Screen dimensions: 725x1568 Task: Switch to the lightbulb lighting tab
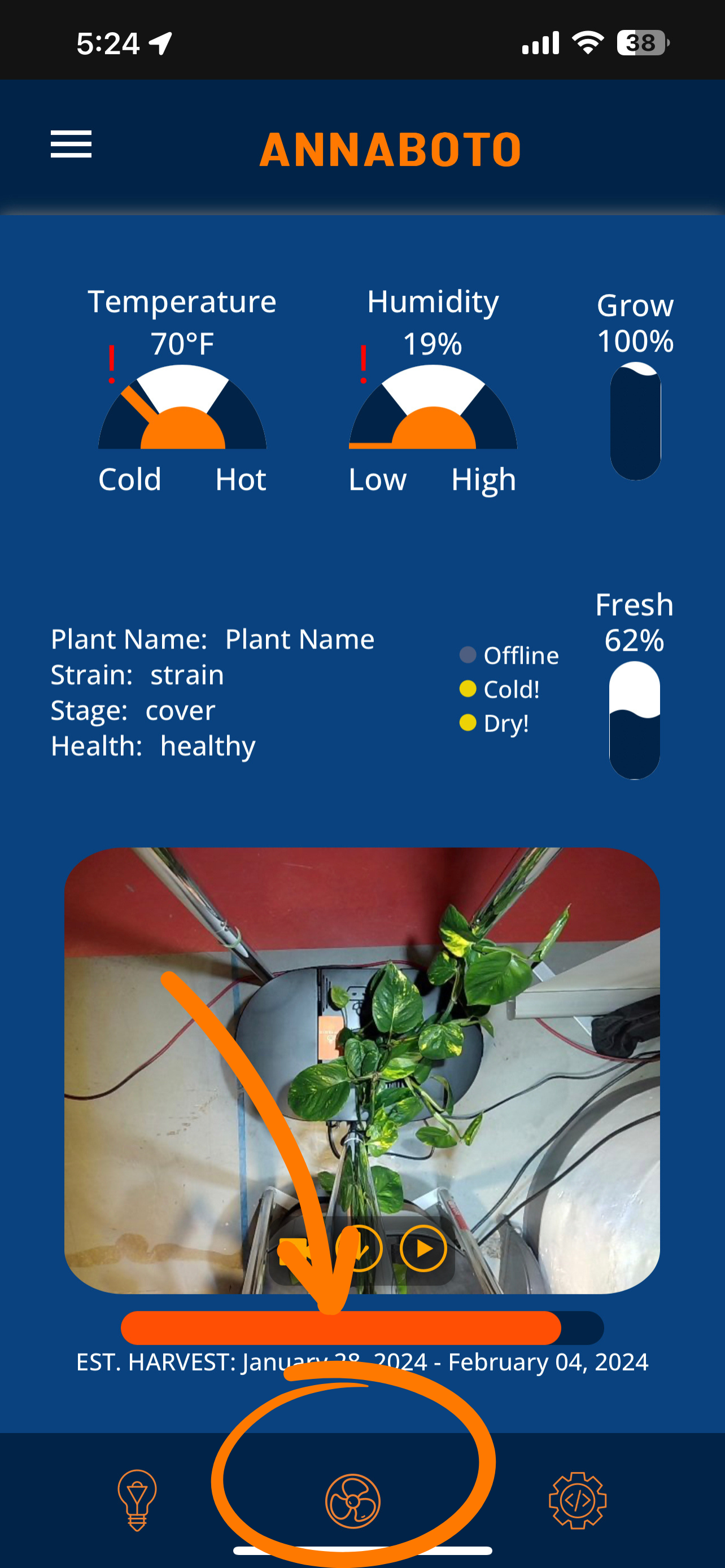[137, 1500]
